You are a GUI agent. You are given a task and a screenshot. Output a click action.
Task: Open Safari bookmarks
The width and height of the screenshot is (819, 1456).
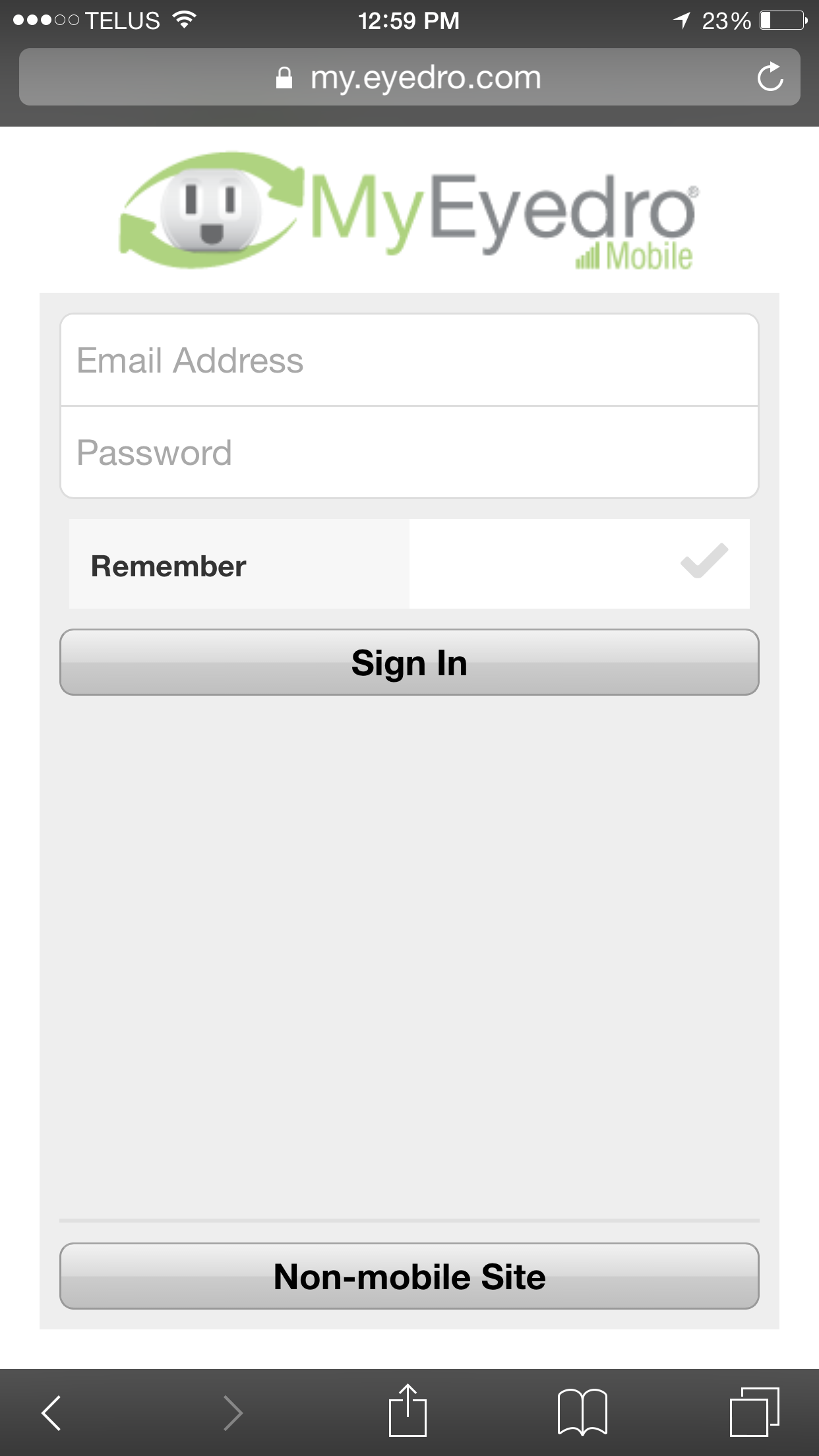[x=582, y=1412]
